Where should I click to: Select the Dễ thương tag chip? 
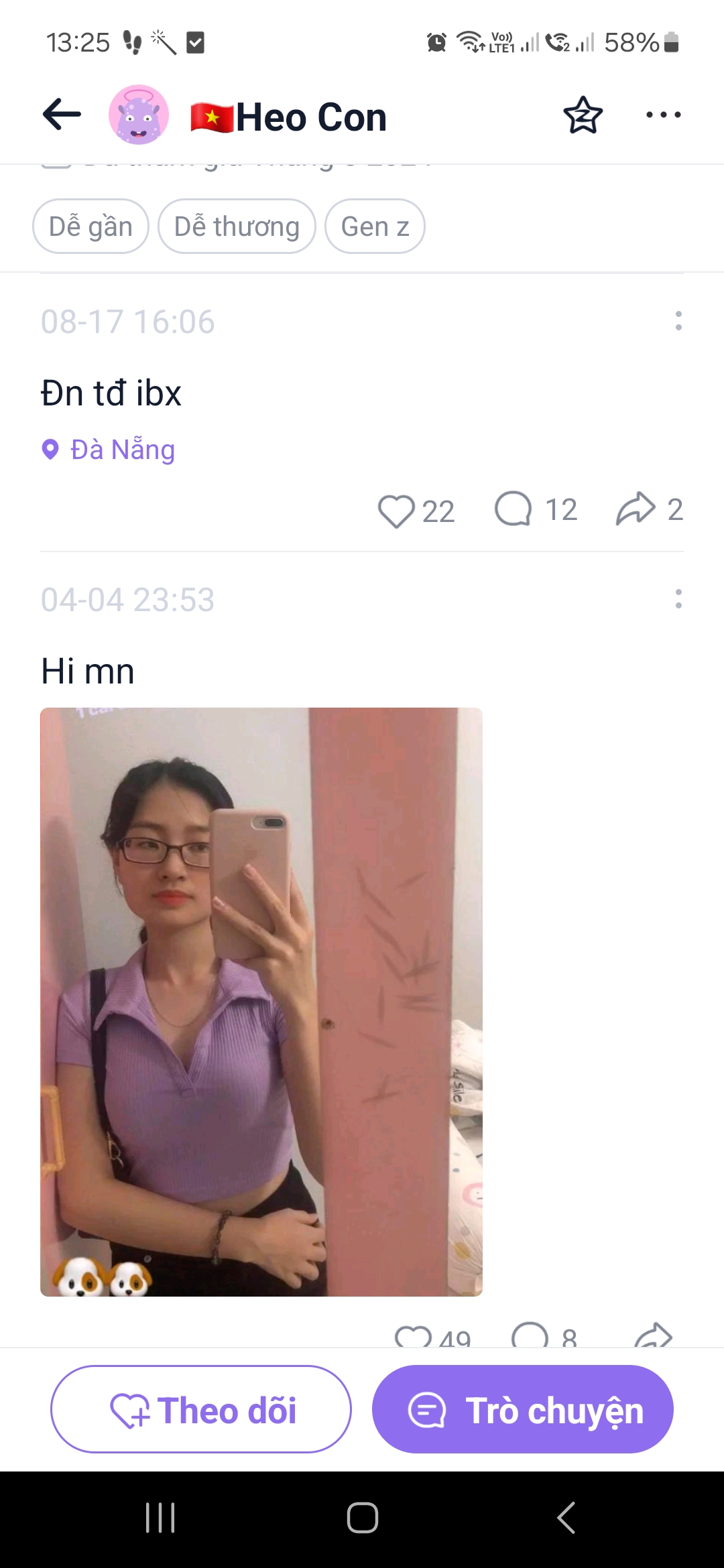point(237,226)
